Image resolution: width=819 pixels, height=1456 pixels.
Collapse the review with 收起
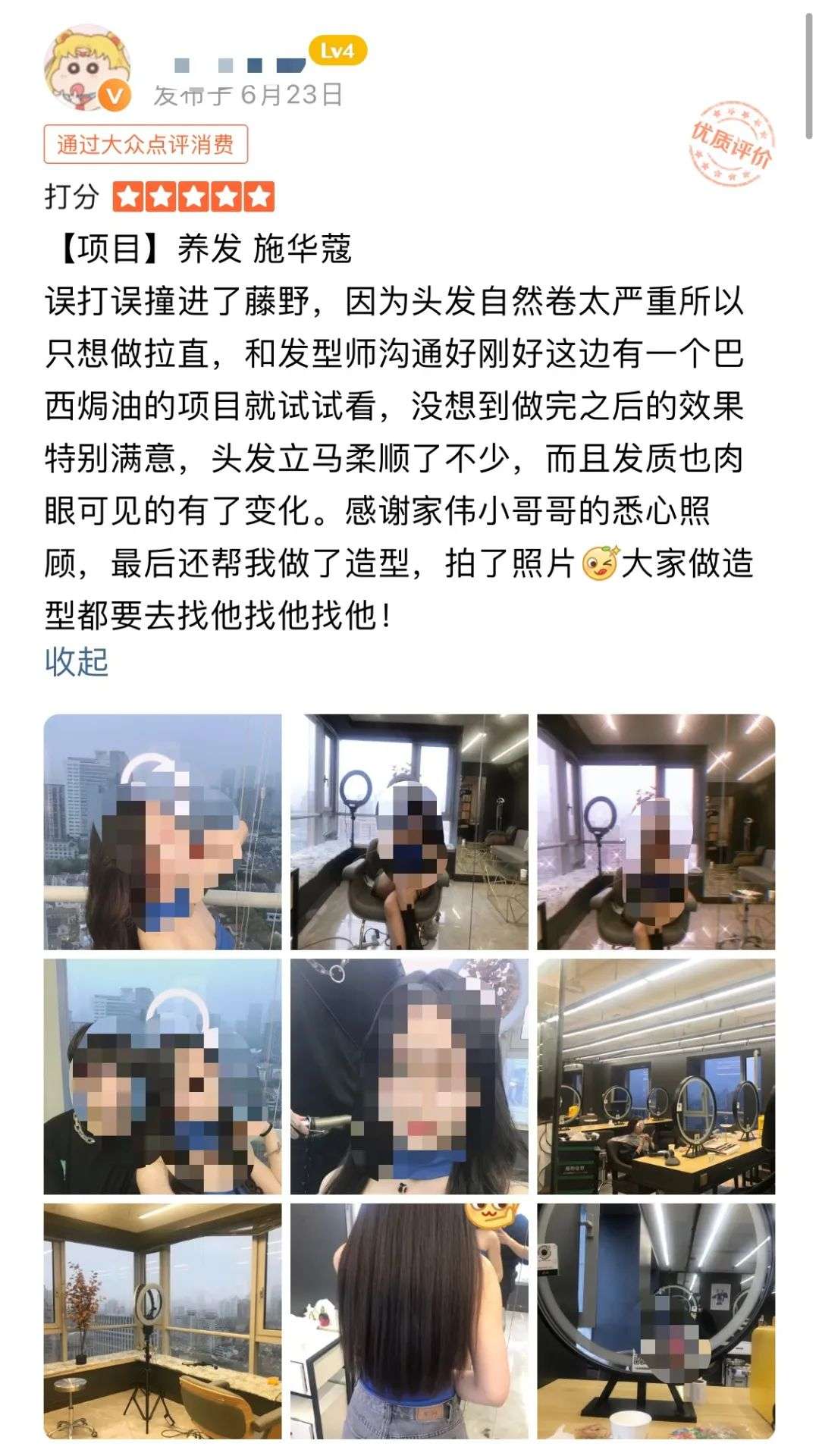point(77,662)
